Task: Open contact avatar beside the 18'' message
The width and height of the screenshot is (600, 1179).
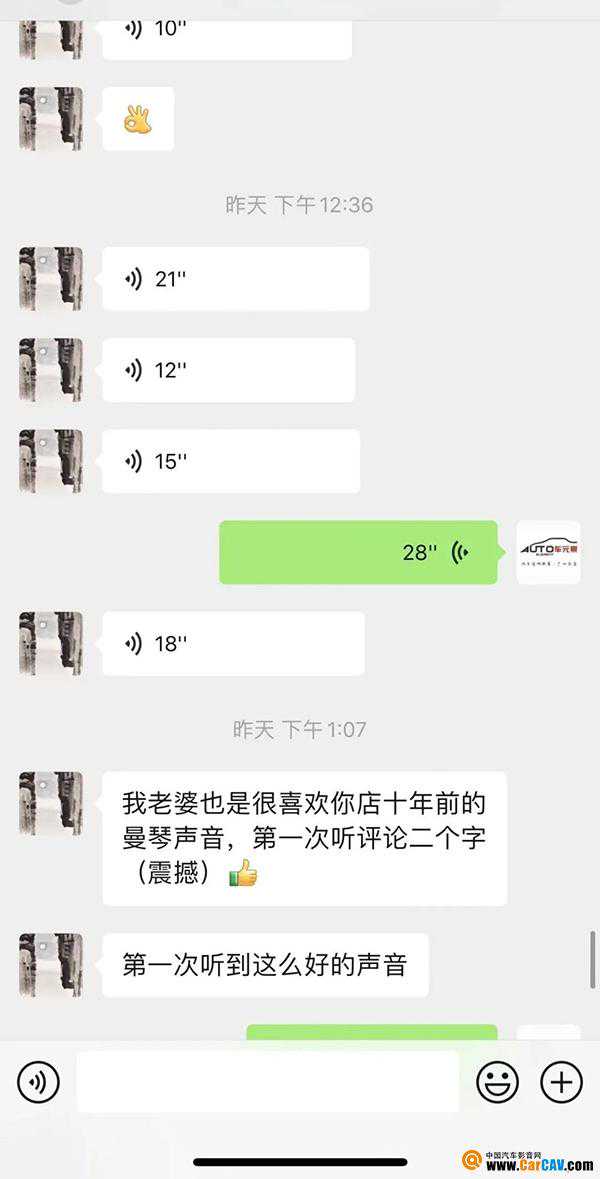Action: pyautogui.click(x=51, y=643)
